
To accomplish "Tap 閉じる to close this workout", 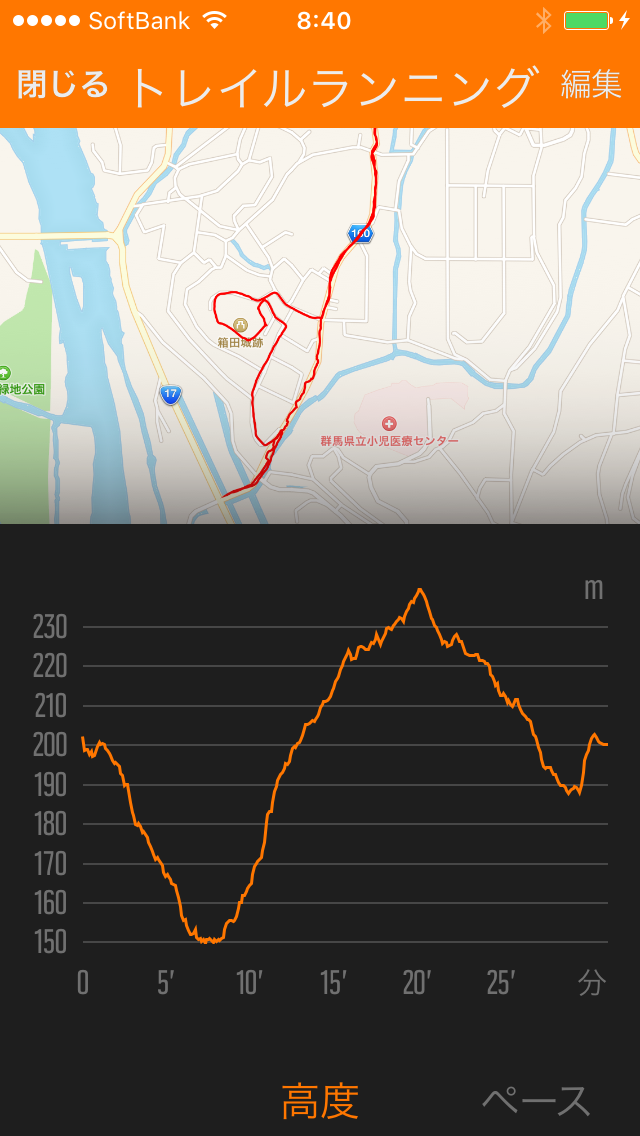I will tap(62, 86).
